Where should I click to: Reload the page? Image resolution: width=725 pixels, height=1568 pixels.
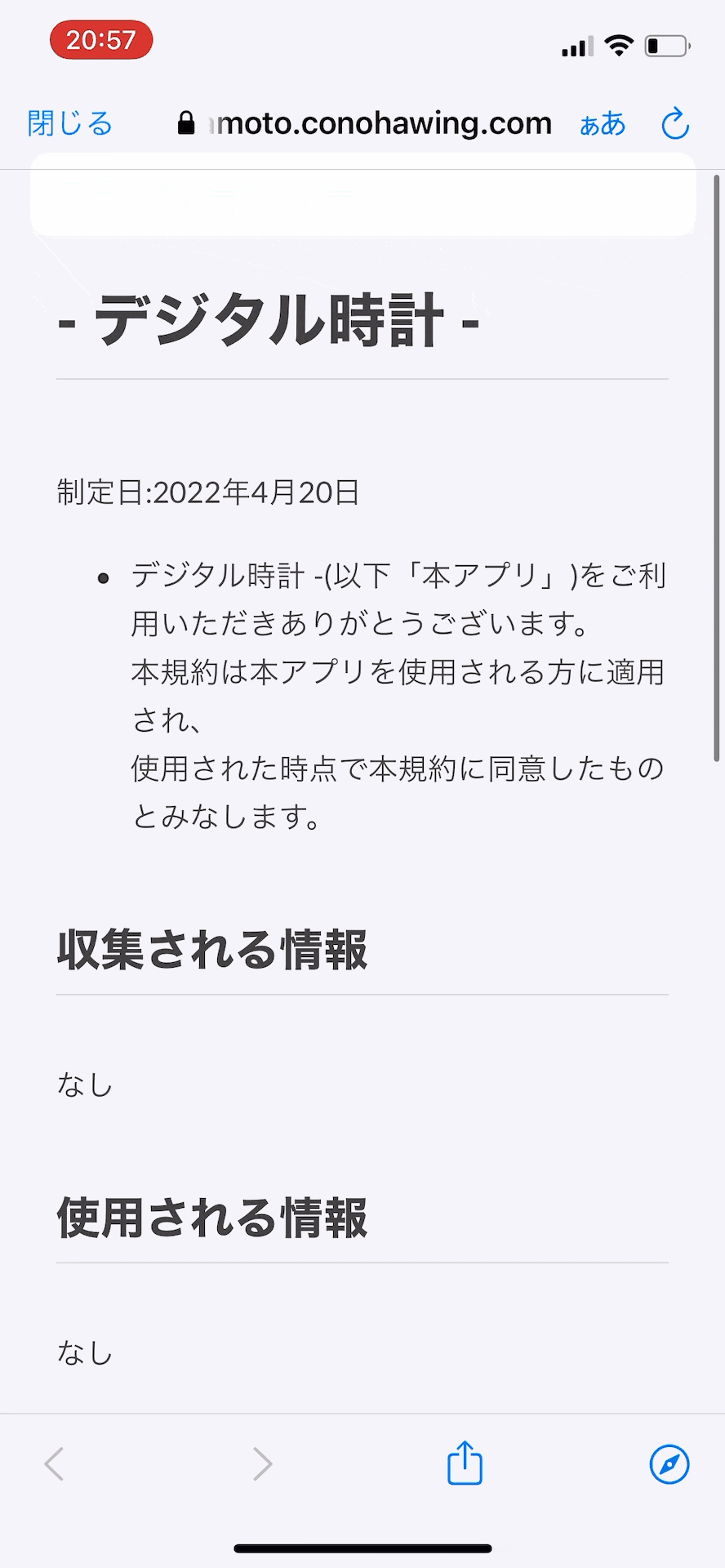pyautogui.click(x=675, y=123)
